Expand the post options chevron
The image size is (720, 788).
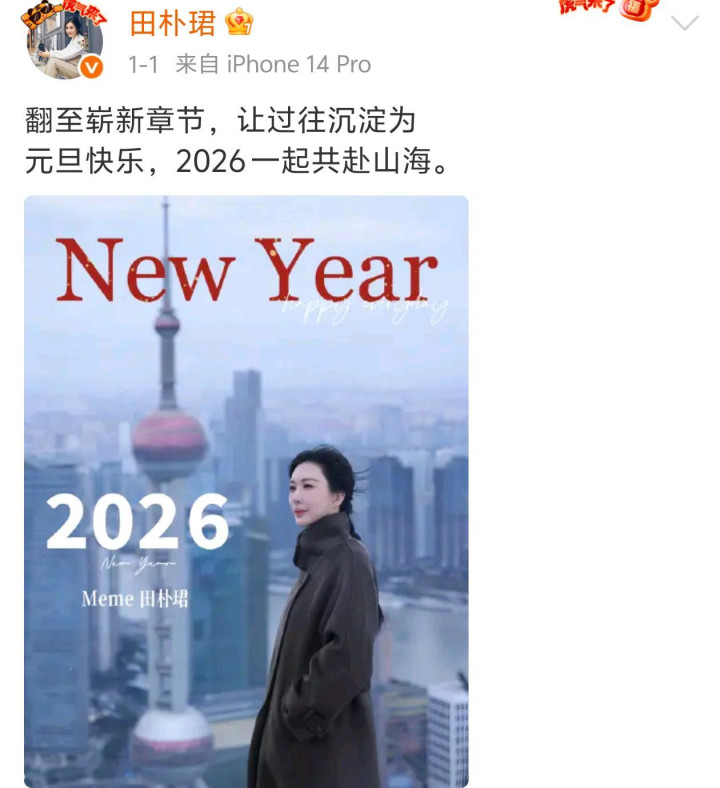click(684, 23)
